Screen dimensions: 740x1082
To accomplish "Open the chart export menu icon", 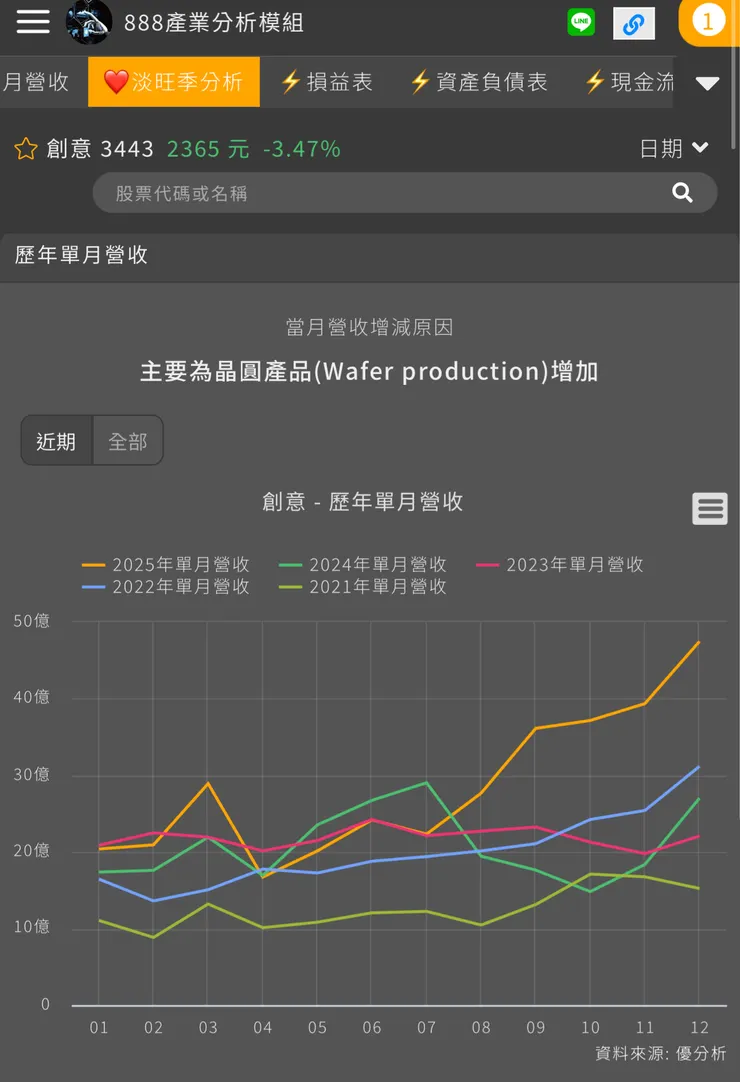I will (x=710, y=509).
